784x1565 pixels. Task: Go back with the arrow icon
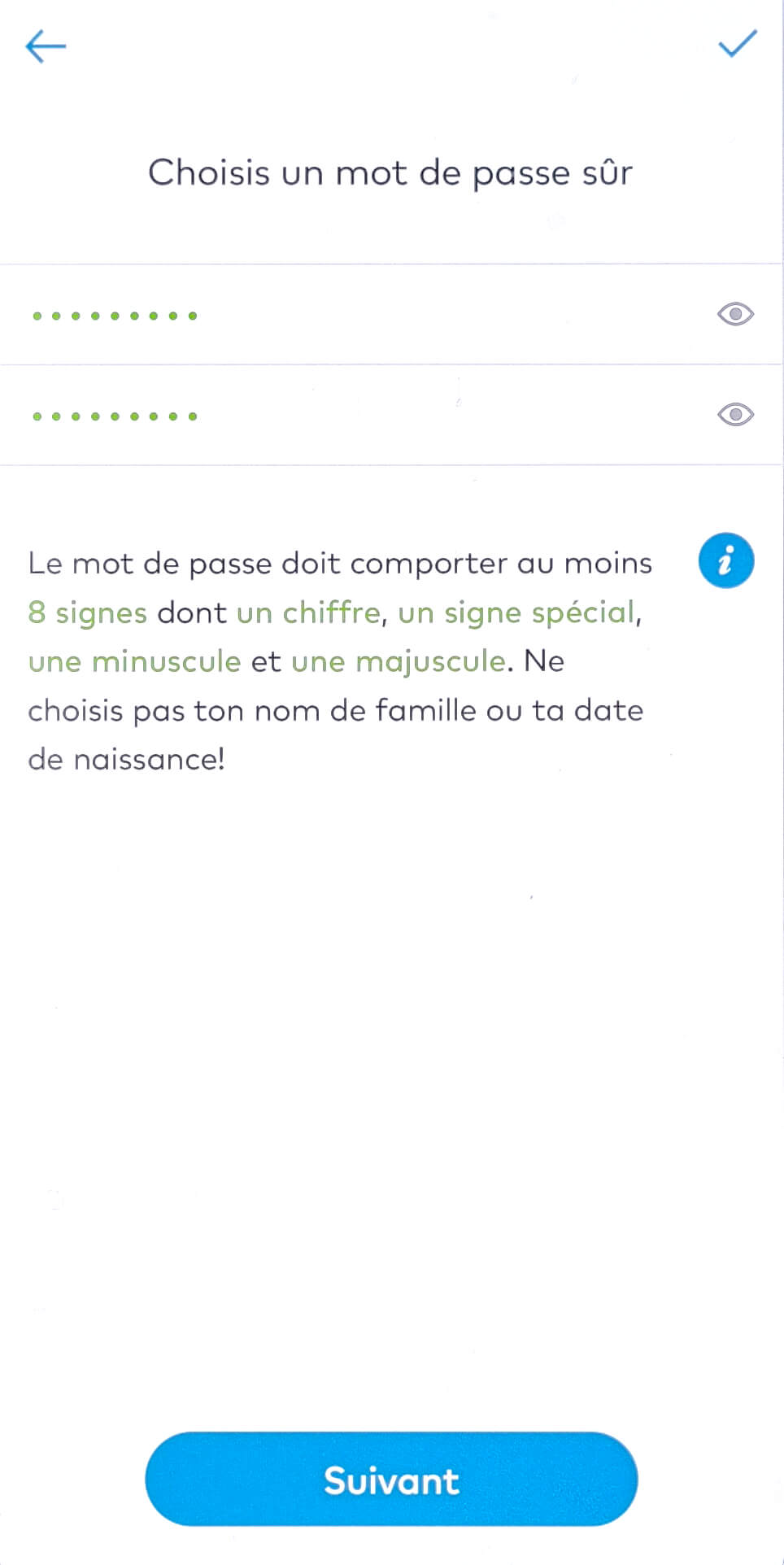(46, 46)
